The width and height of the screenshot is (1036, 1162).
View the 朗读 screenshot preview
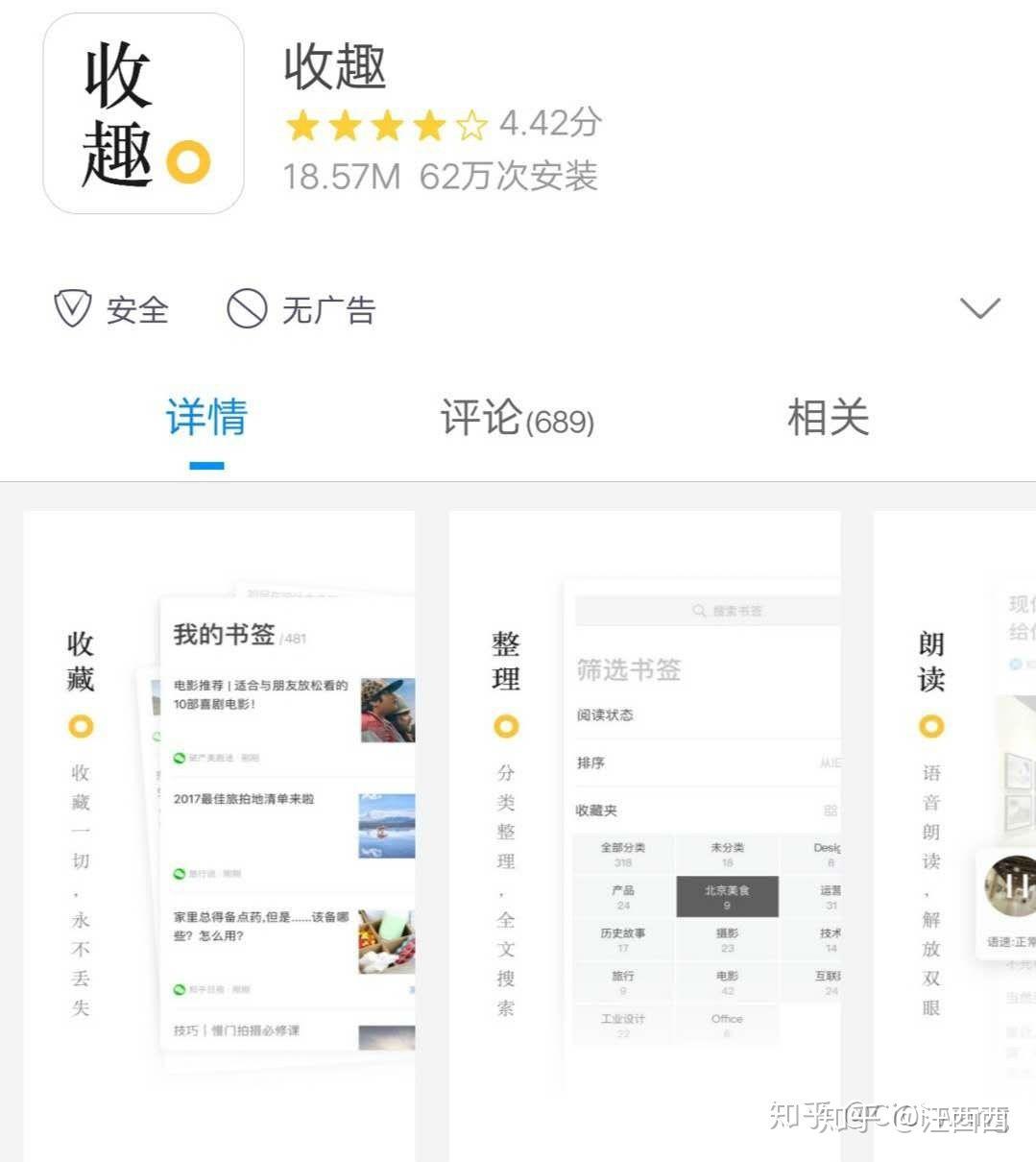coord(955,835)
